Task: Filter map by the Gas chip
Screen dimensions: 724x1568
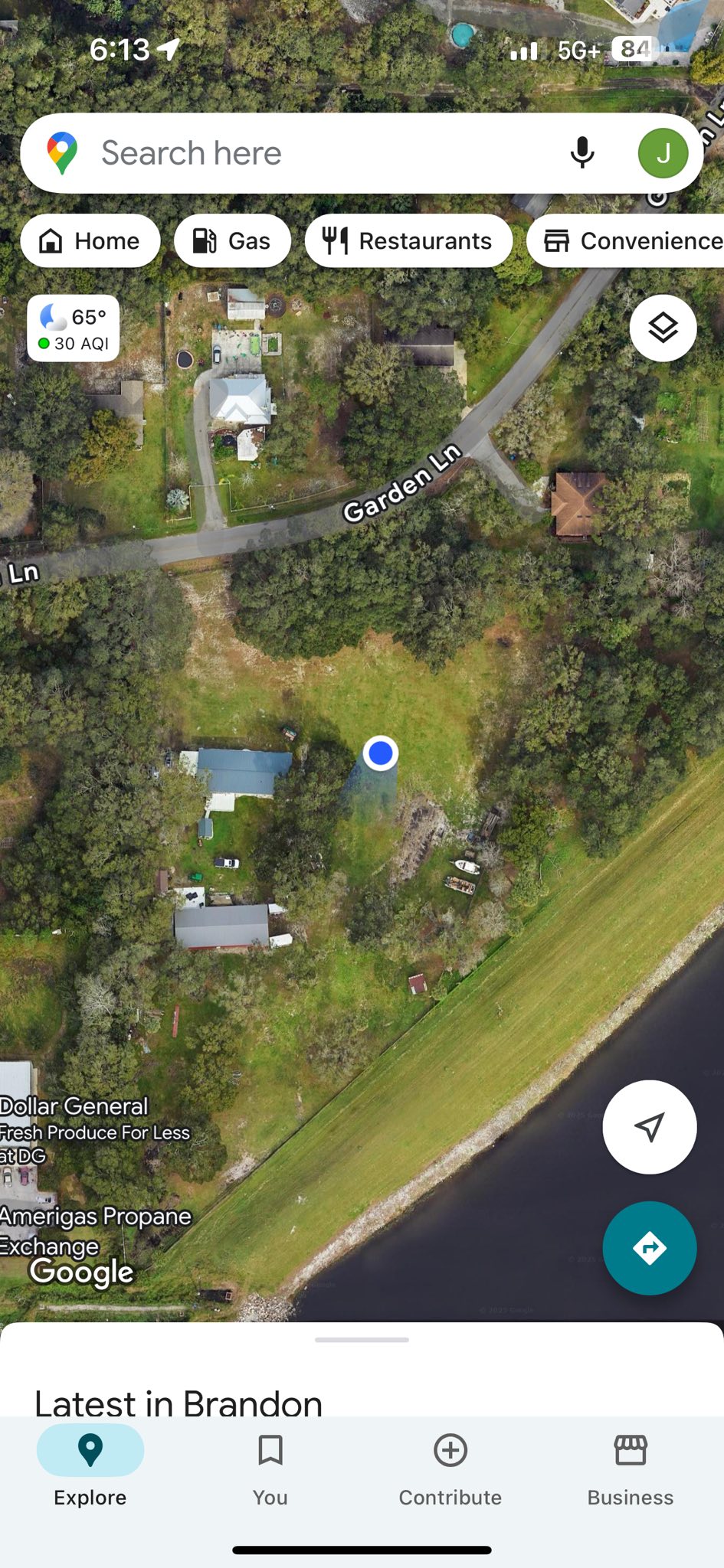Action: click(232, 241)
